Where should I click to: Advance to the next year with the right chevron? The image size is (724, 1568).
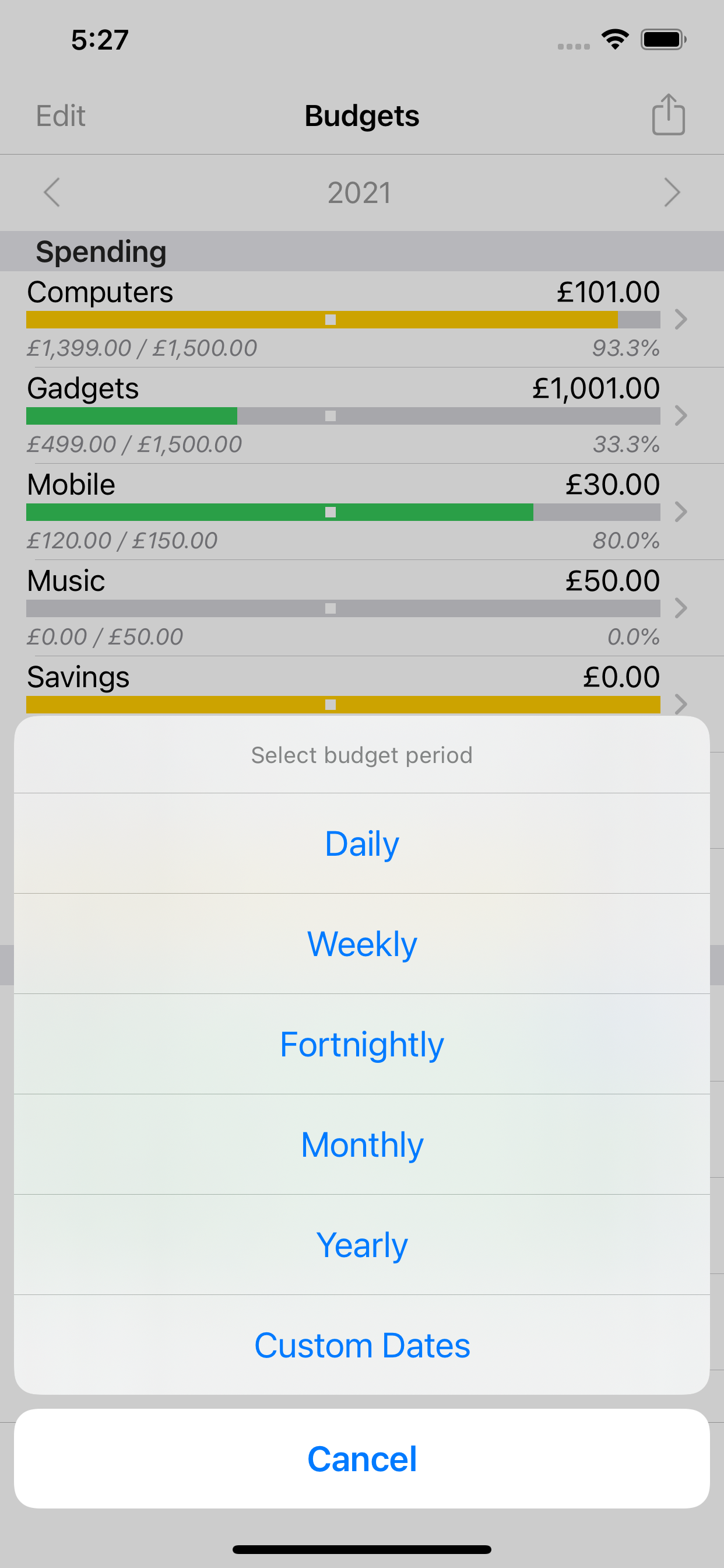(672, 192)
